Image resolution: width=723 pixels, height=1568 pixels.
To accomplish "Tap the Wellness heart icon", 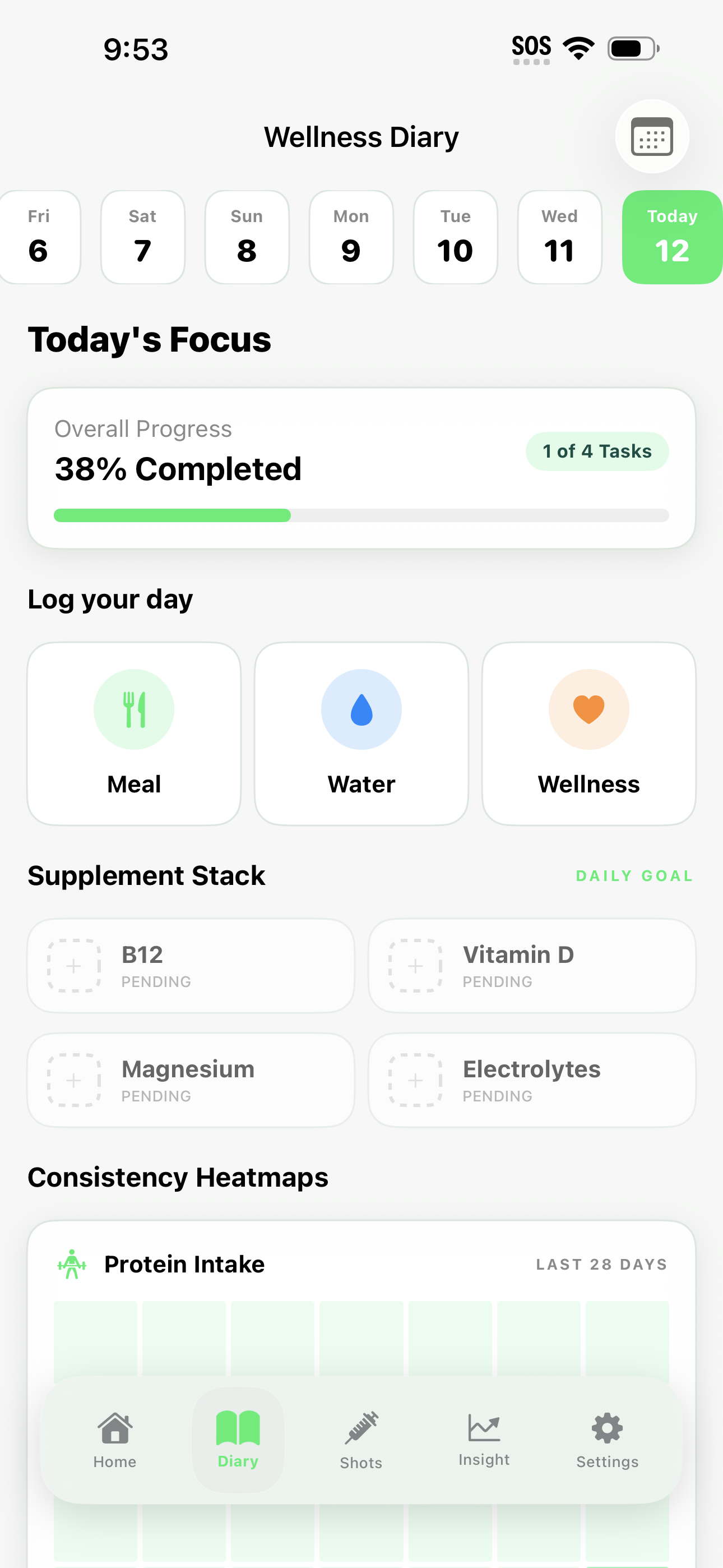I will coord(588,709).
